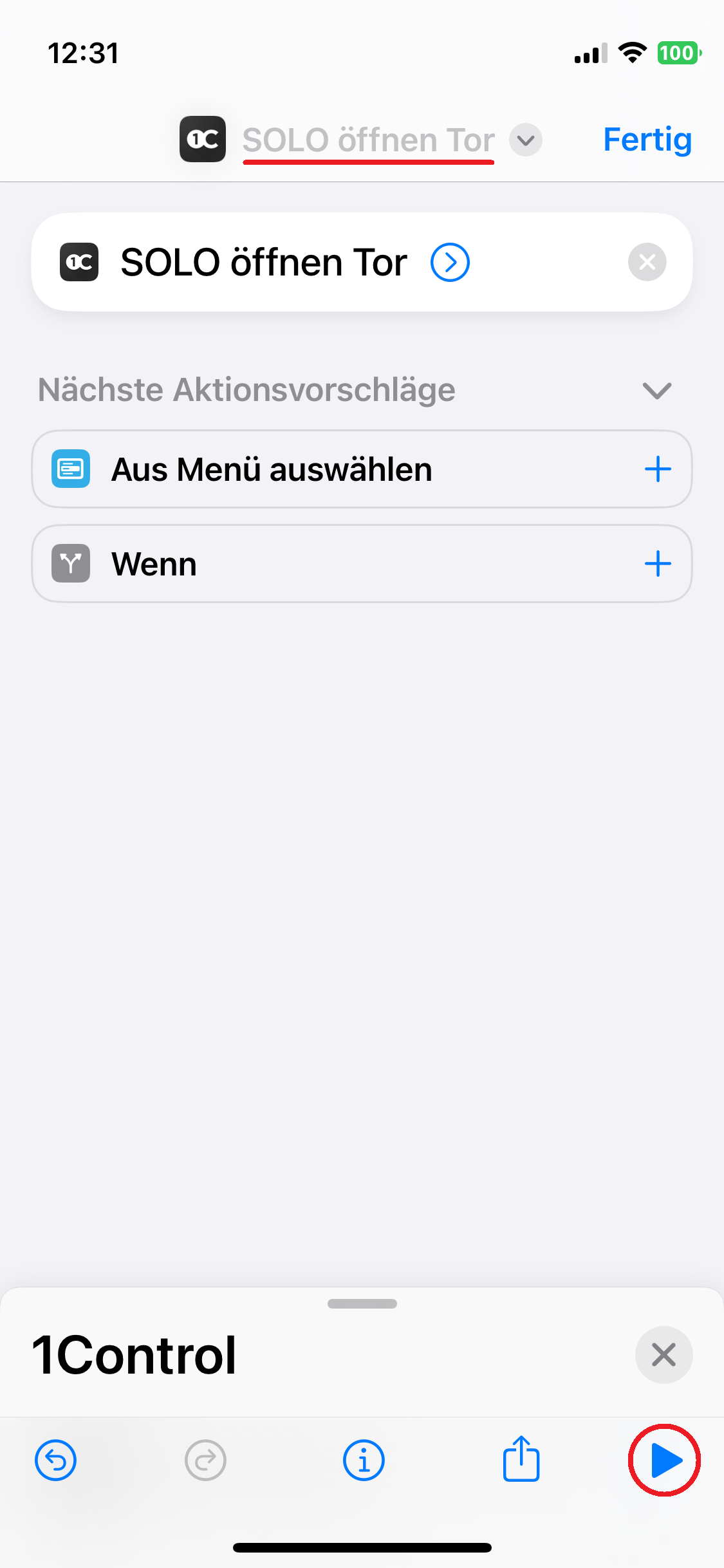Rename the SOLO öffnen Tor shortcut title
Viewport: 724px width, 1568px height.
(368, 140)
